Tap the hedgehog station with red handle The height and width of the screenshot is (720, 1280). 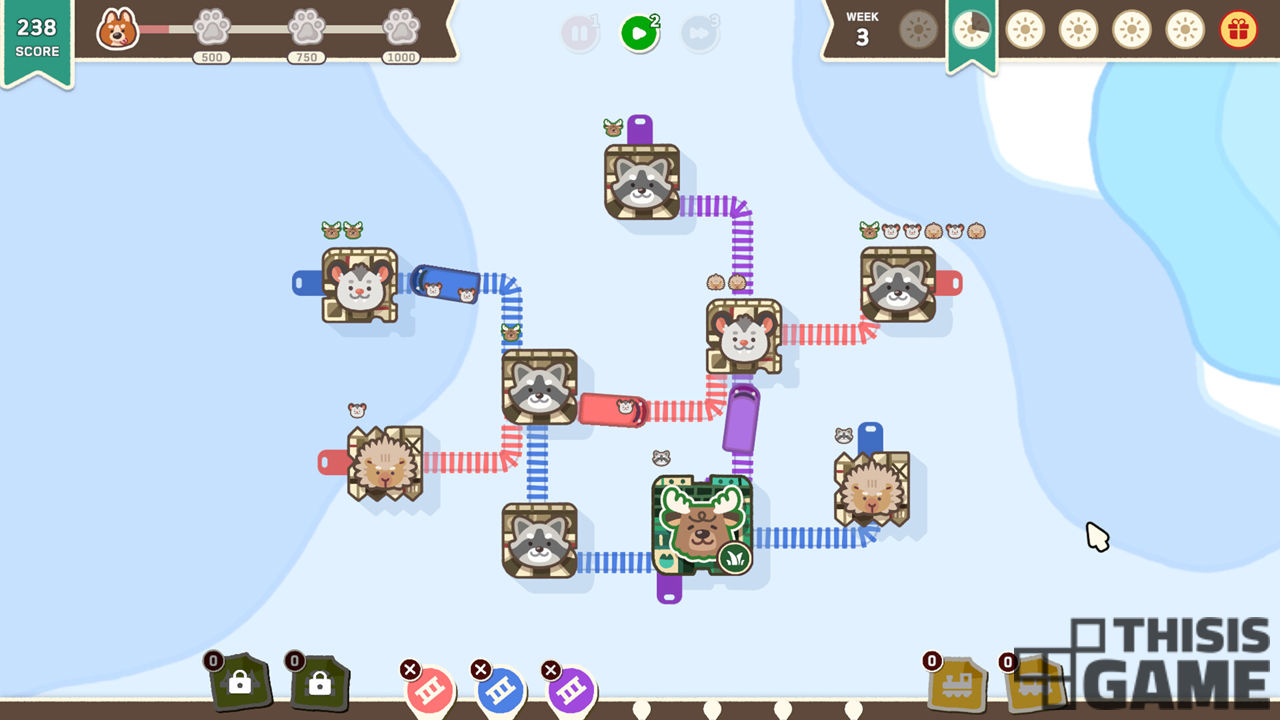(384, 462)
